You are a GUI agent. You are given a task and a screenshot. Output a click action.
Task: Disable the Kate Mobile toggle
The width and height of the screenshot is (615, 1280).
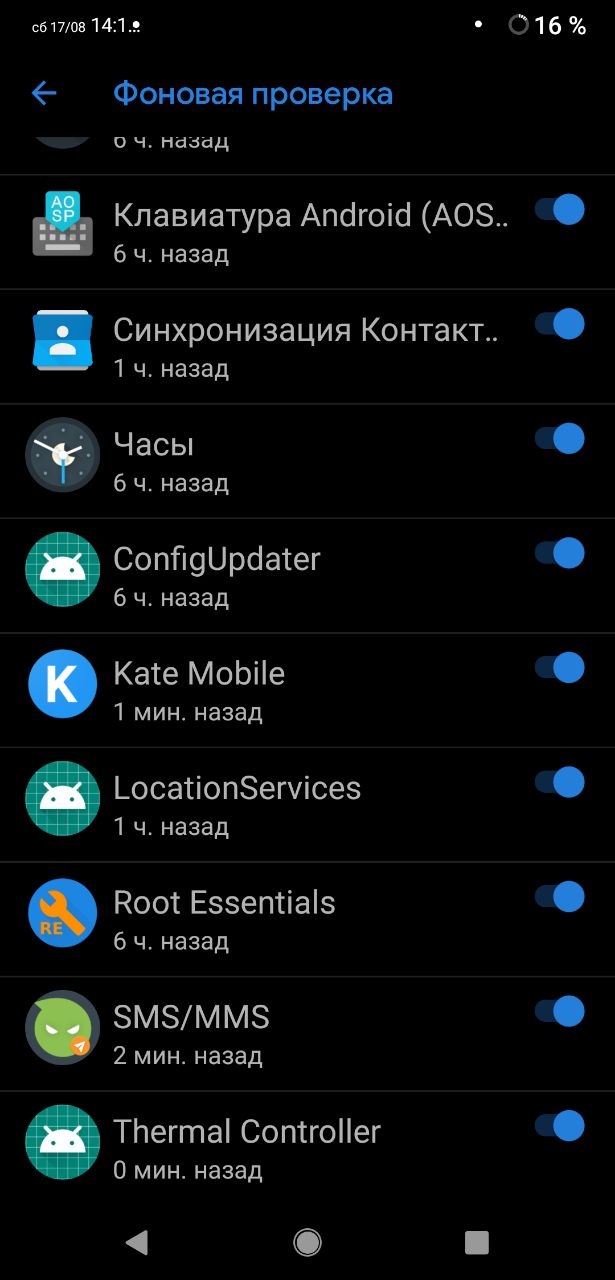559,667
